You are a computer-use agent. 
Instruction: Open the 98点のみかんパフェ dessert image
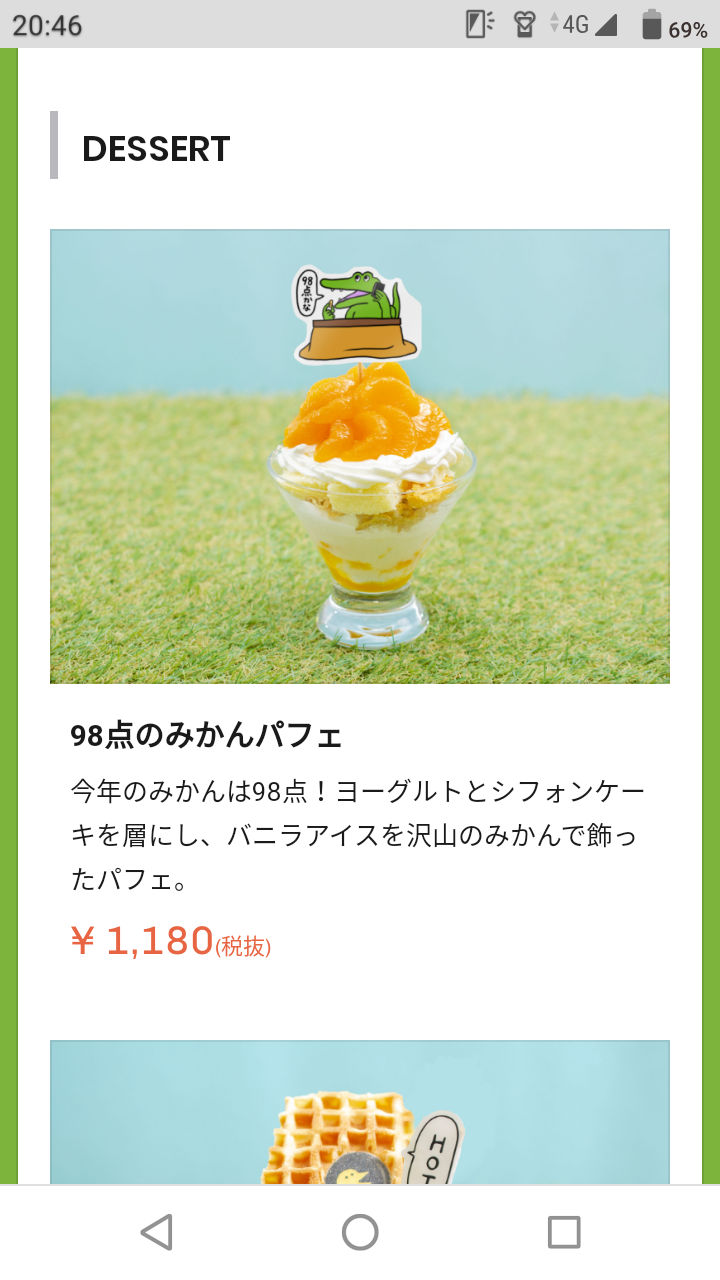pyautogui.click(x=360, y=457)
